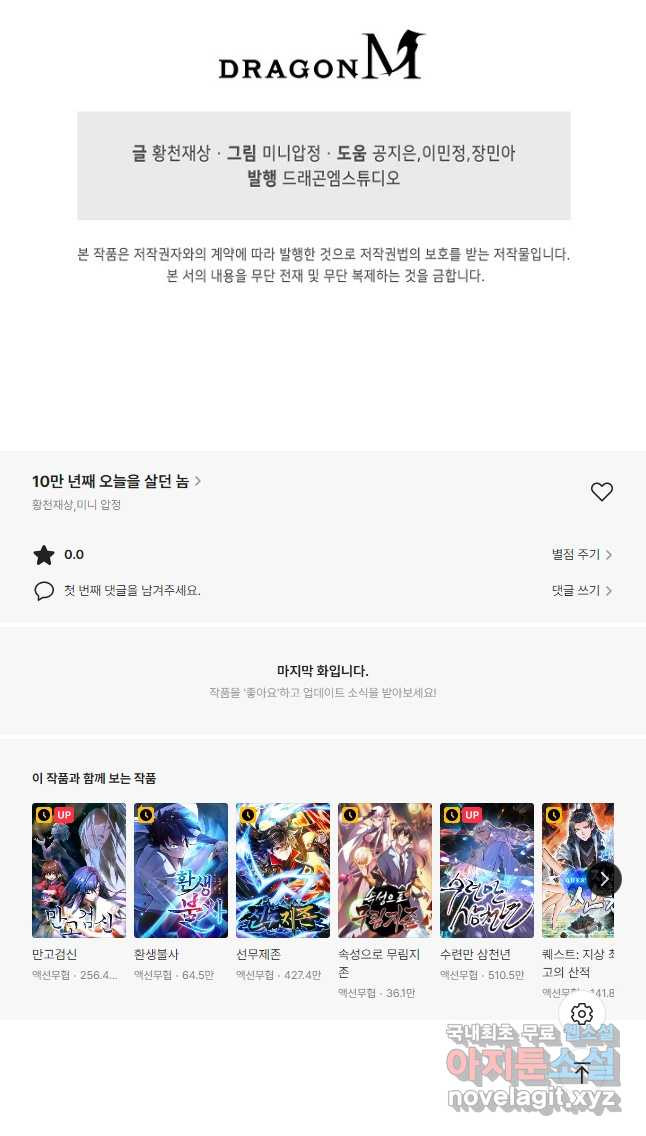Open the 만고검신 webtoon card
The image size is (646, 1136).
point(79,870)
